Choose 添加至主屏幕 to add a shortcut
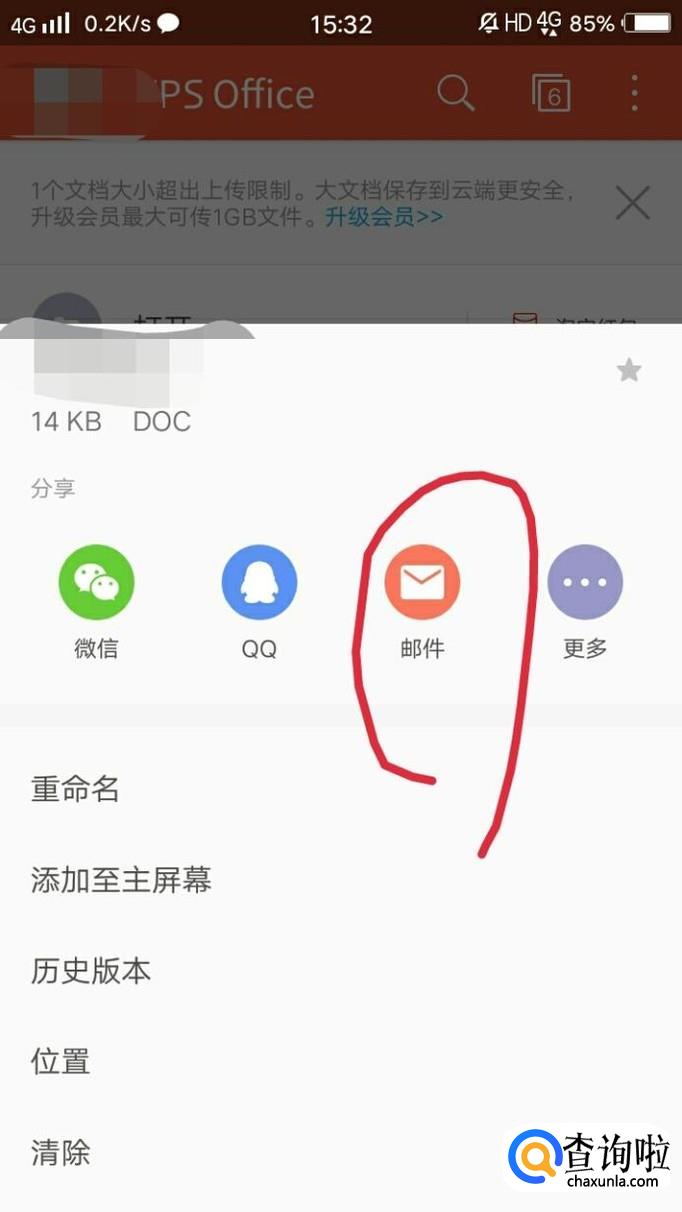 pyautogui.click(x=341, y=880)
